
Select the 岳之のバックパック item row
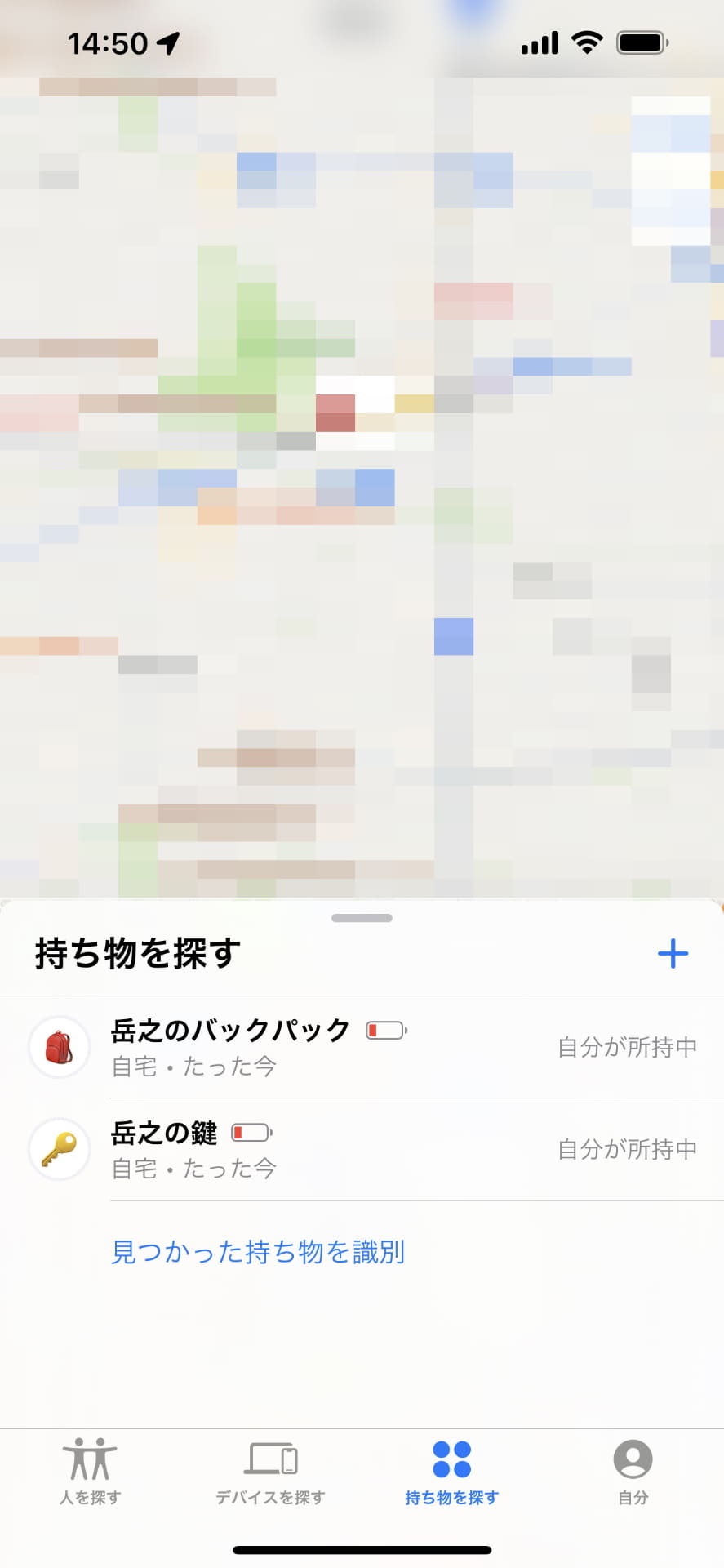click(x=326, y=1048)
